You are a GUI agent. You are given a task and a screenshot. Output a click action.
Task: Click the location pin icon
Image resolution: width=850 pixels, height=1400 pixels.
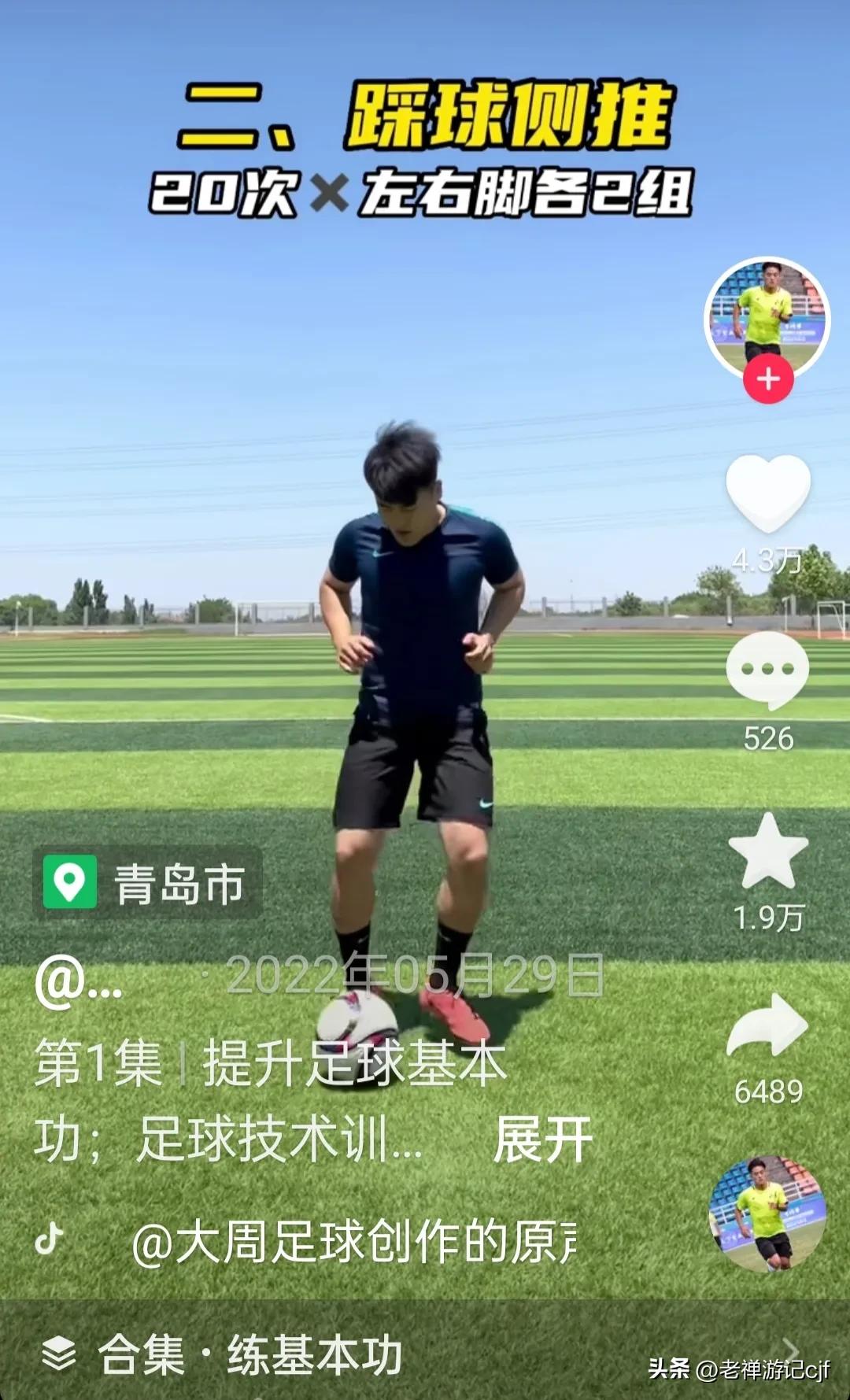tap(67, 883)
